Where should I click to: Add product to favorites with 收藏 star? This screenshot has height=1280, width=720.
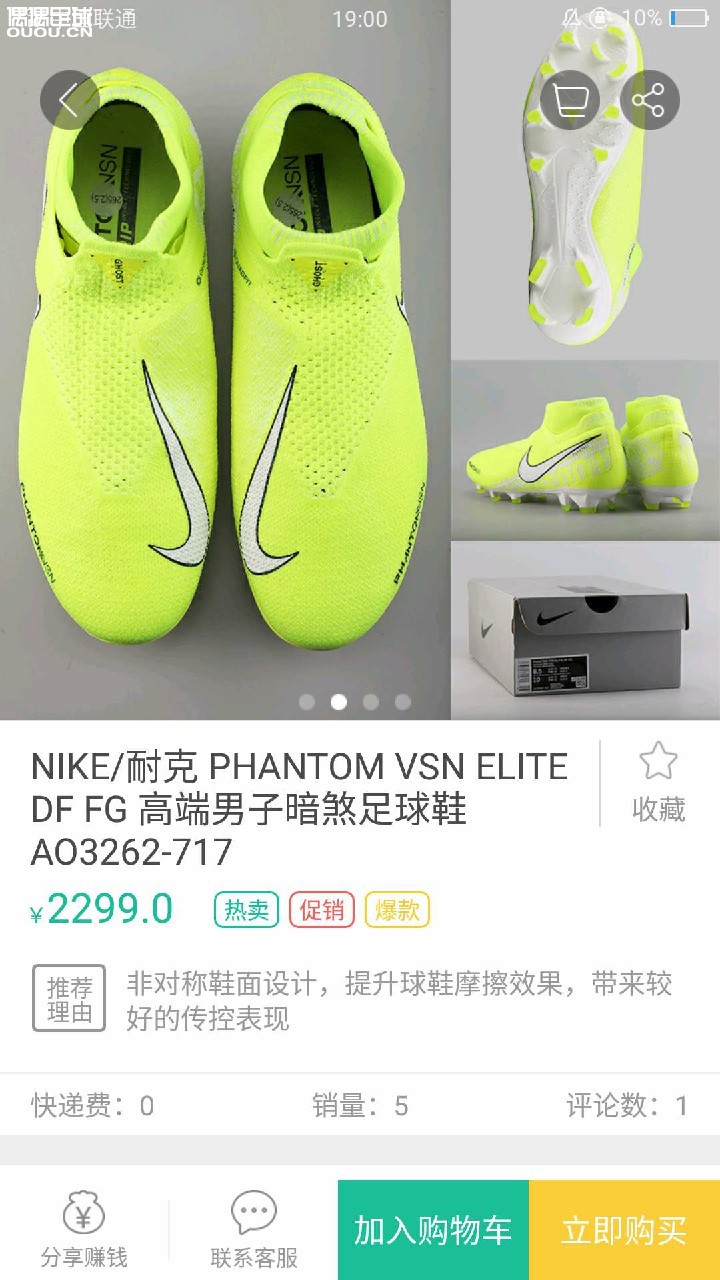pos(658,782)
